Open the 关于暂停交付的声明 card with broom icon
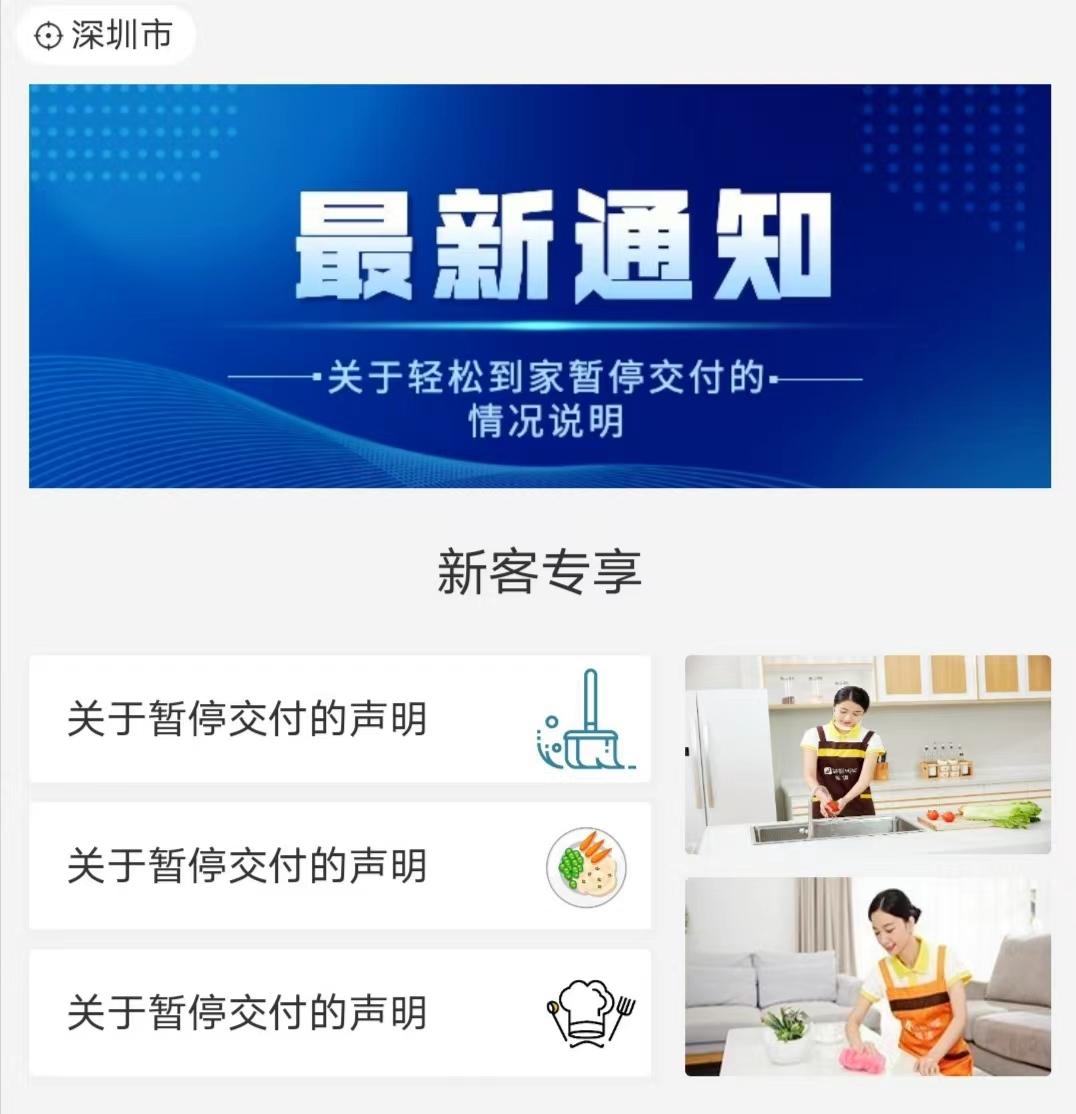Screen dimensions: 1076x1114 pos(339,719)
